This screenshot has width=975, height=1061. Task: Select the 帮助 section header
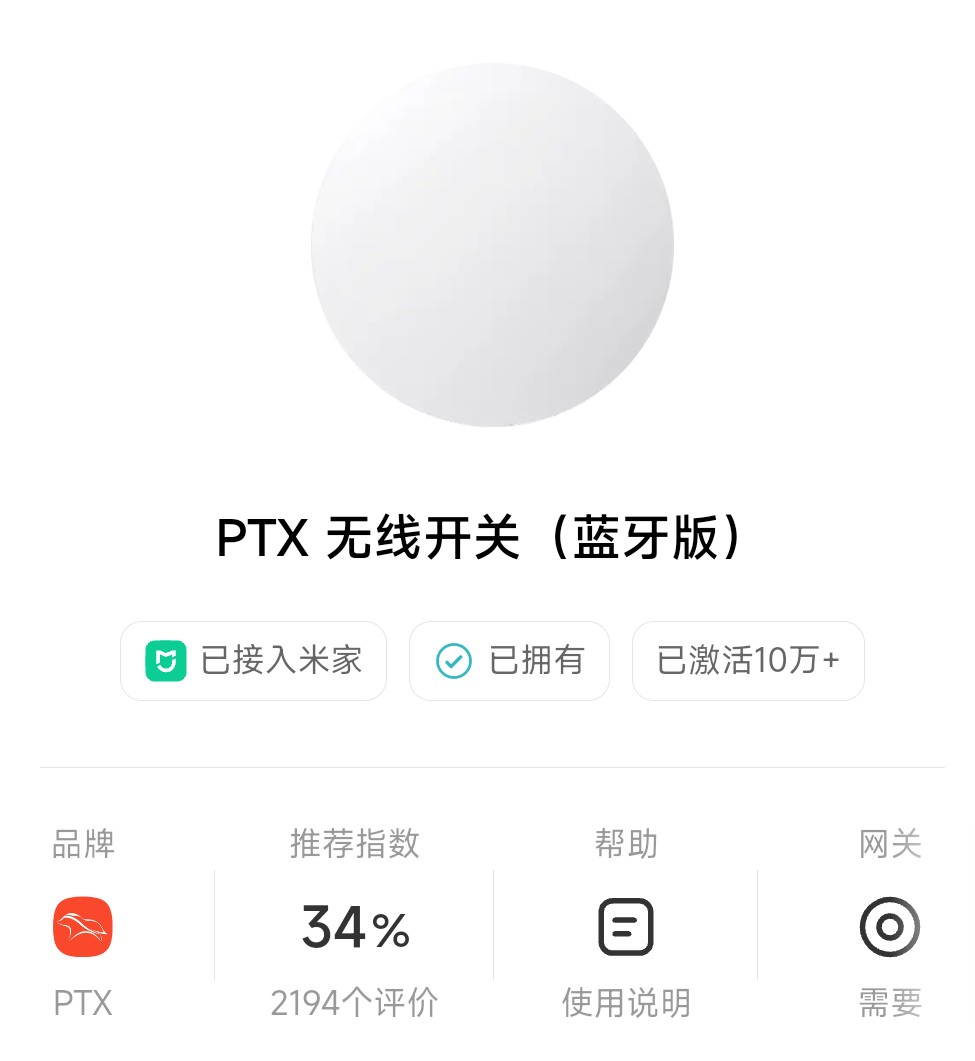coord(624,843)
